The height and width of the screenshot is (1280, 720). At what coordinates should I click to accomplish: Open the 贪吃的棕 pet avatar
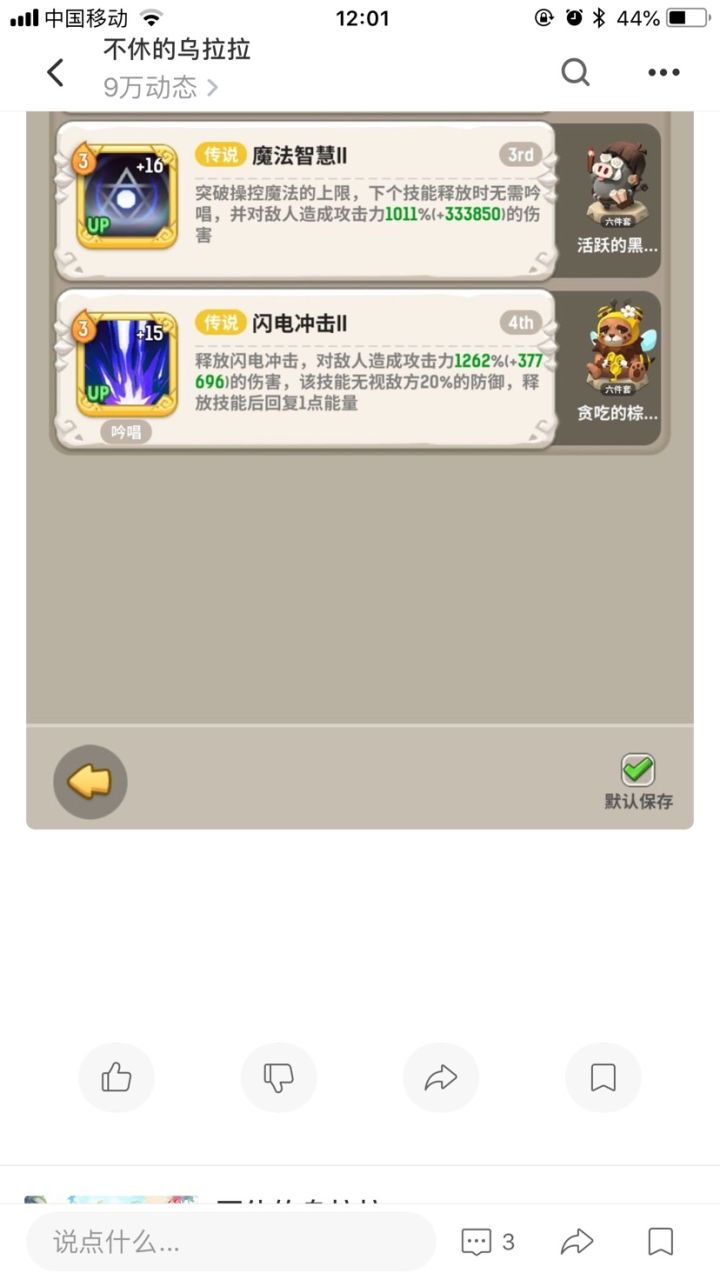[616, 352]
